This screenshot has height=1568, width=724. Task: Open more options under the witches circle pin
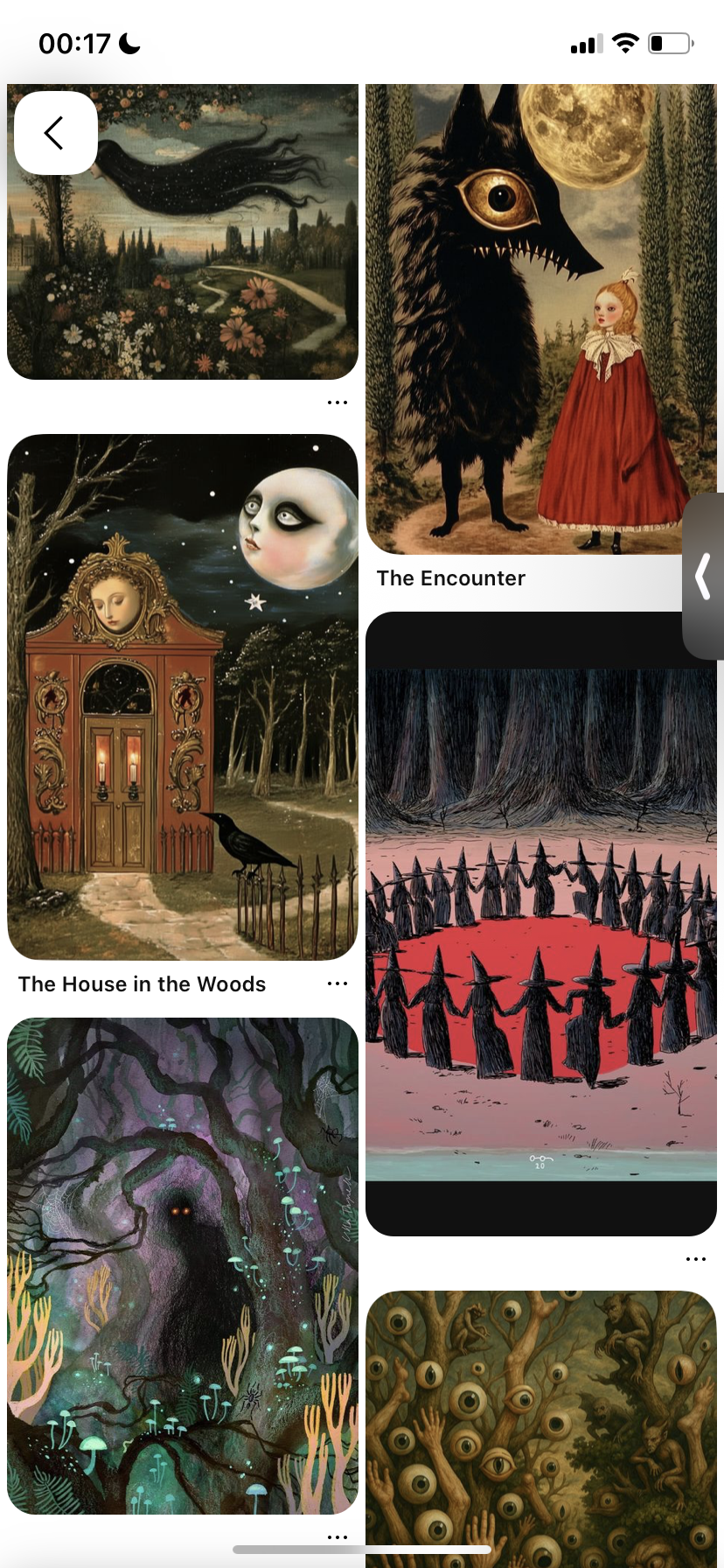point(696,1259)
